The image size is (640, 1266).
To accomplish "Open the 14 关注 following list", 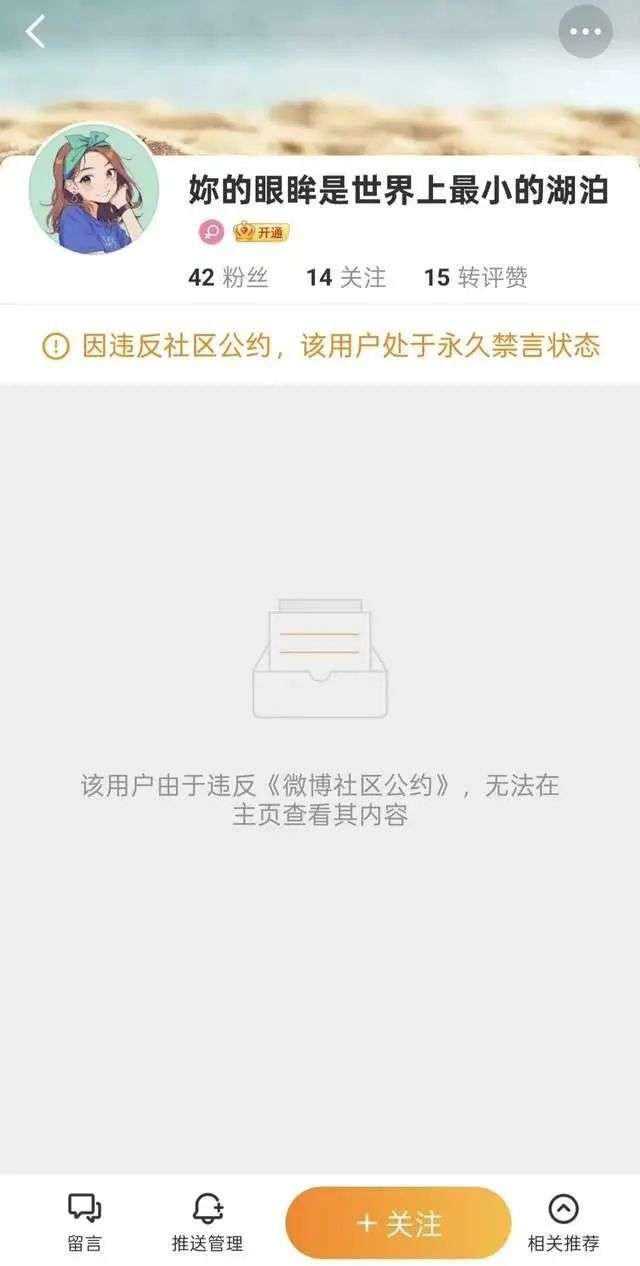I will (346, 277).
